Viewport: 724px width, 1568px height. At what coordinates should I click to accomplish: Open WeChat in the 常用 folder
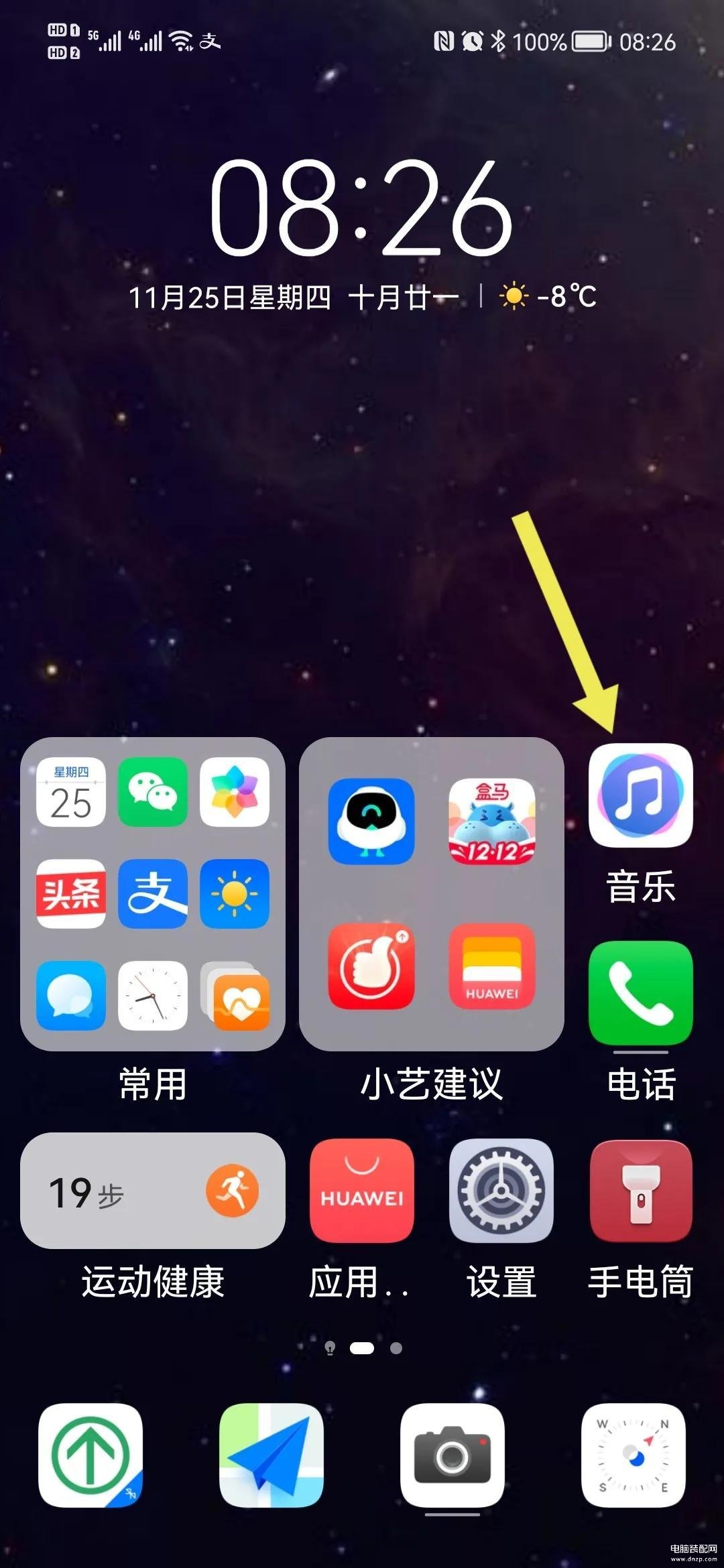pyautogui.click(x=153, y=791)
